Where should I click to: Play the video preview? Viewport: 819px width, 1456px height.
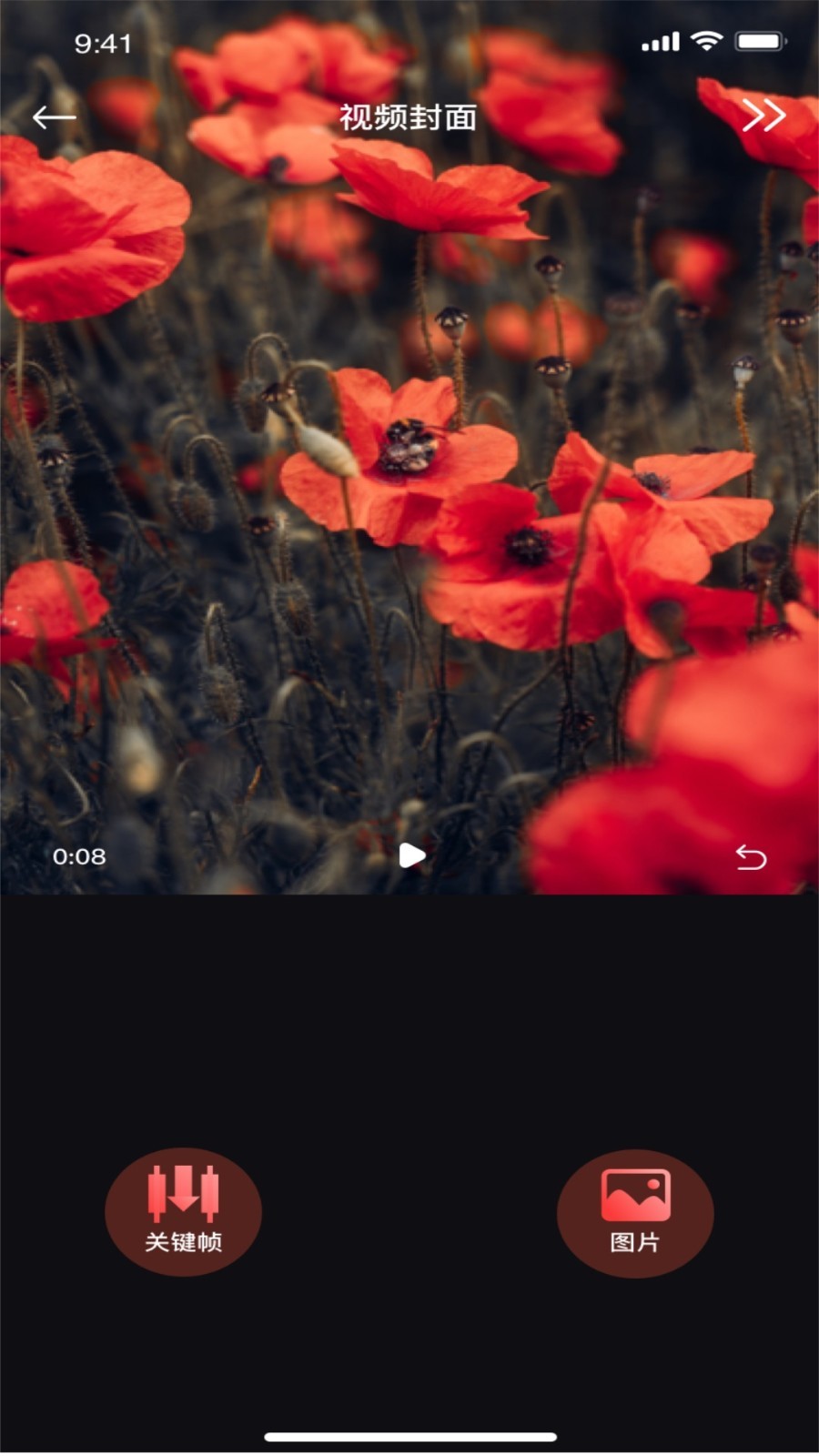tap(411, 855)
